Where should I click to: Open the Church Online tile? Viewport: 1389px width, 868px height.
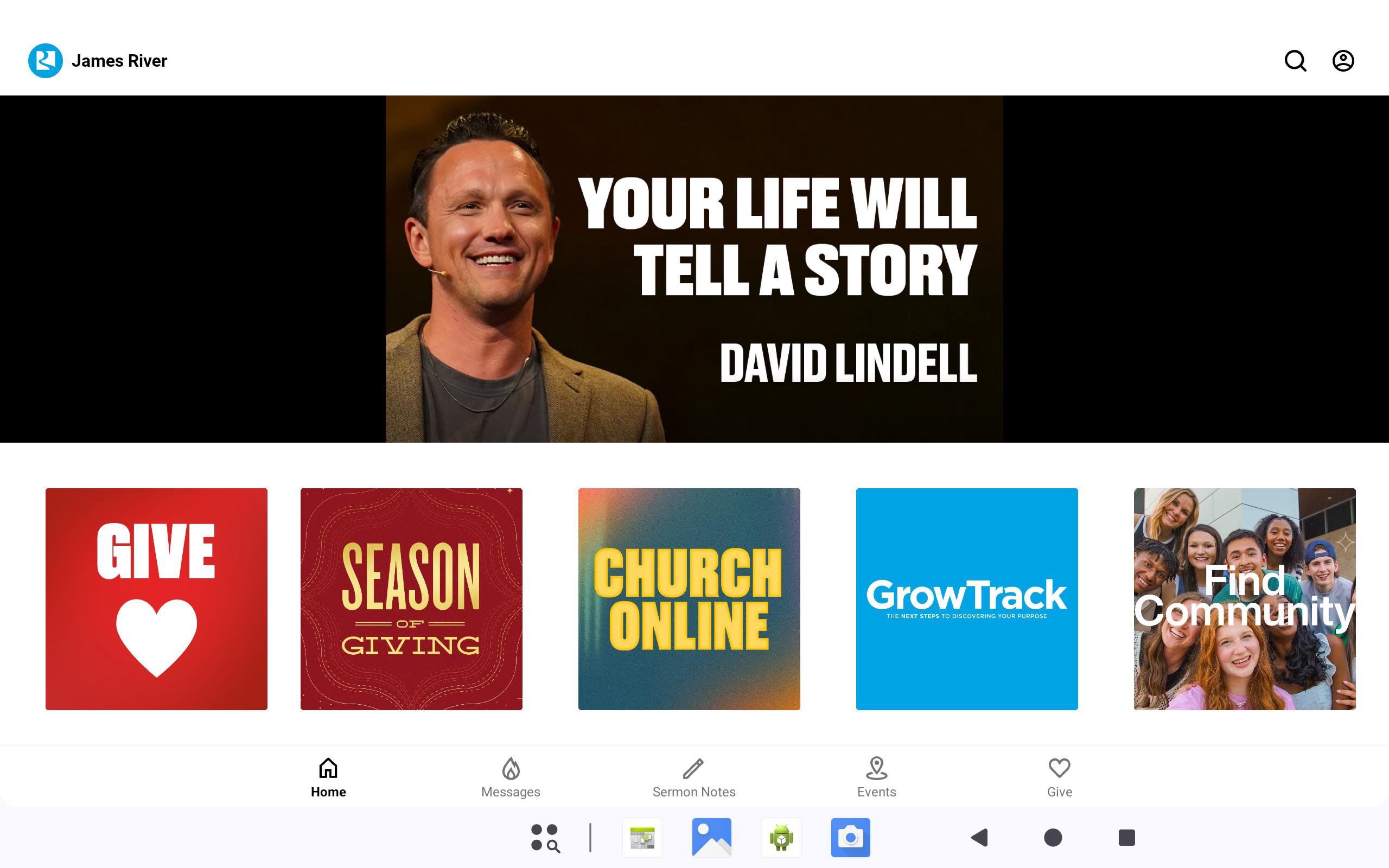point(689,599)
